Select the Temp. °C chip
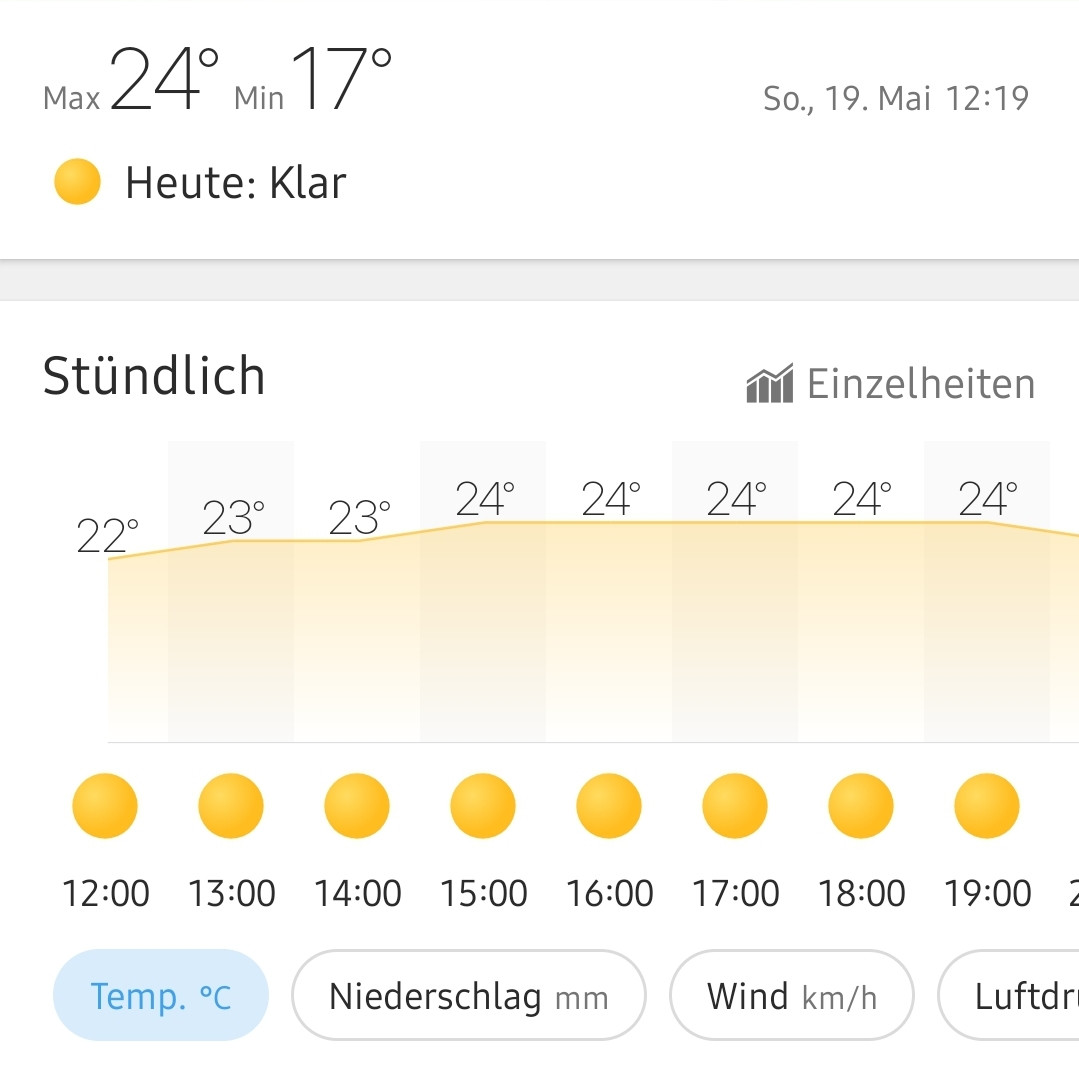The width and height of the screenshot is (1079, 1077). click(x=161, y=996)
